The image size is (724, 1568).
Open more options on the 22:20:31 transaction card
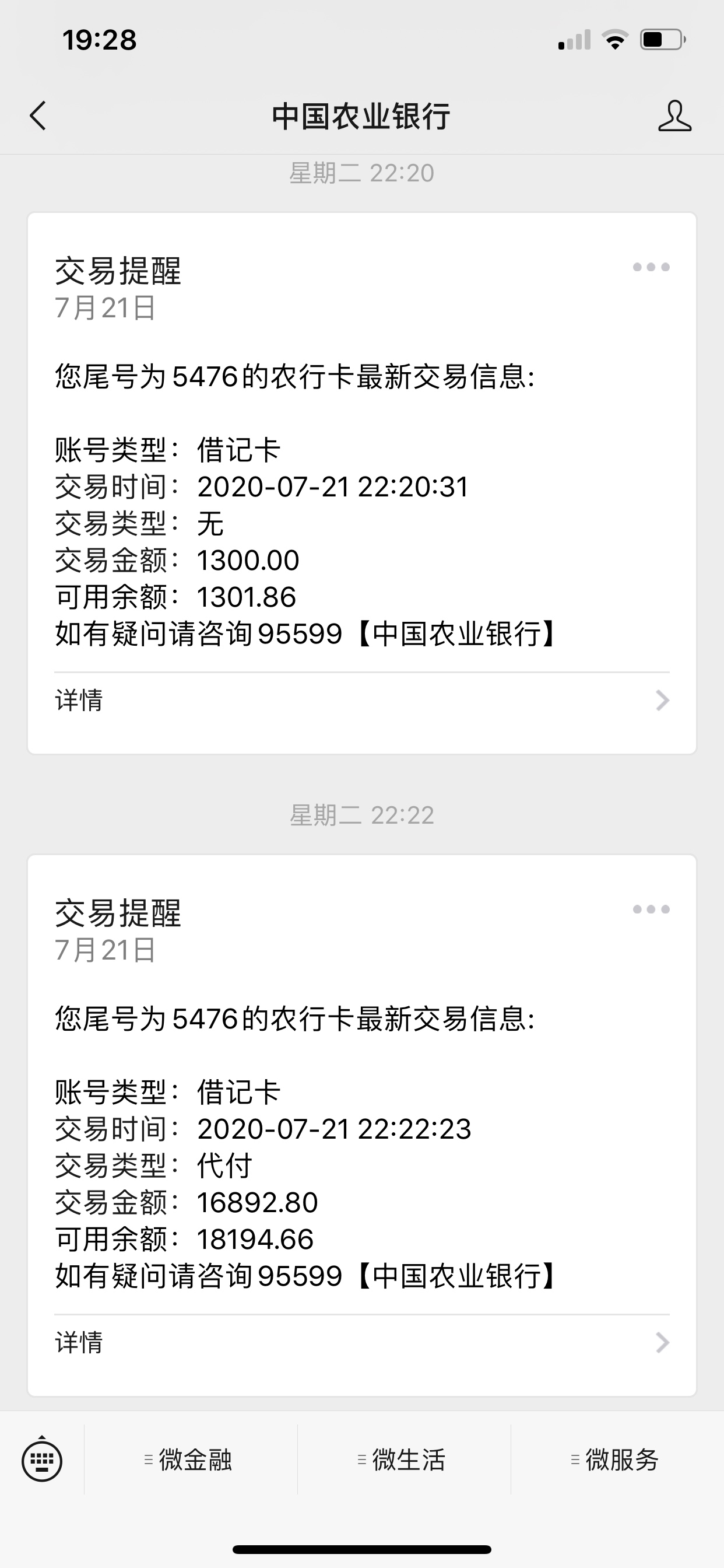(x=651, y=267)
